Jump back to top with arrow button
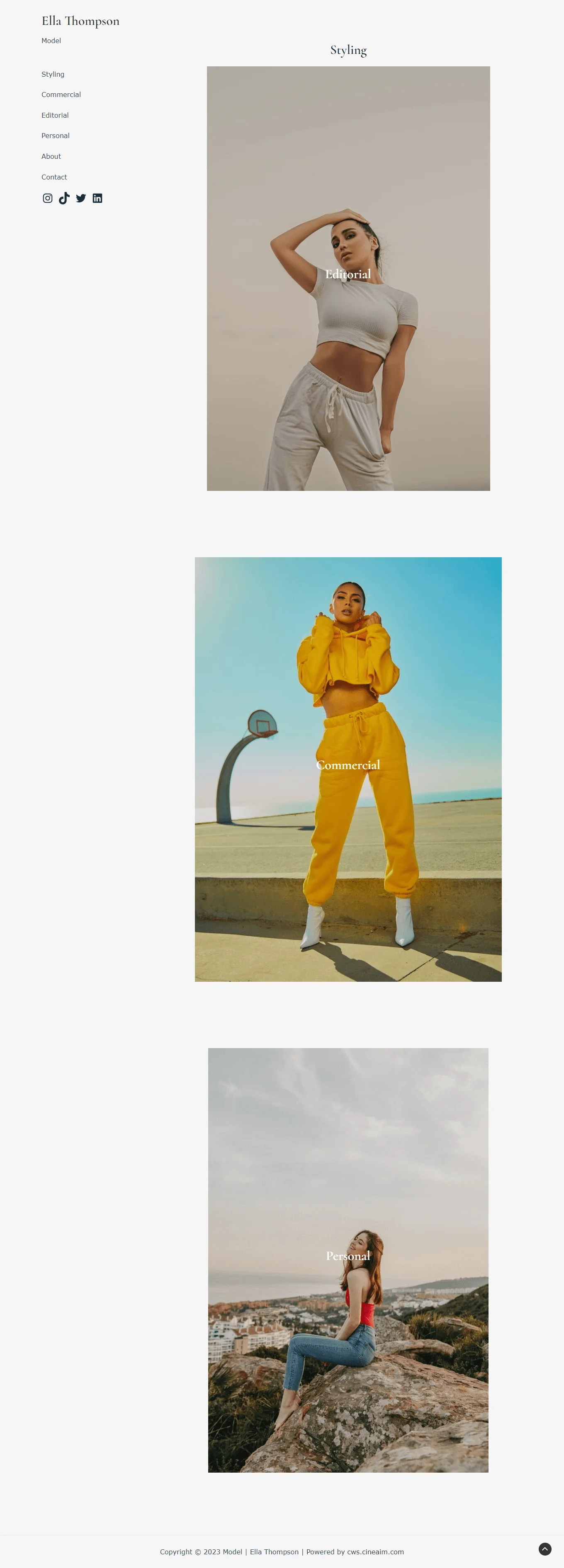This screenshot has width=564, height=1568. (x=545, y=1549)
